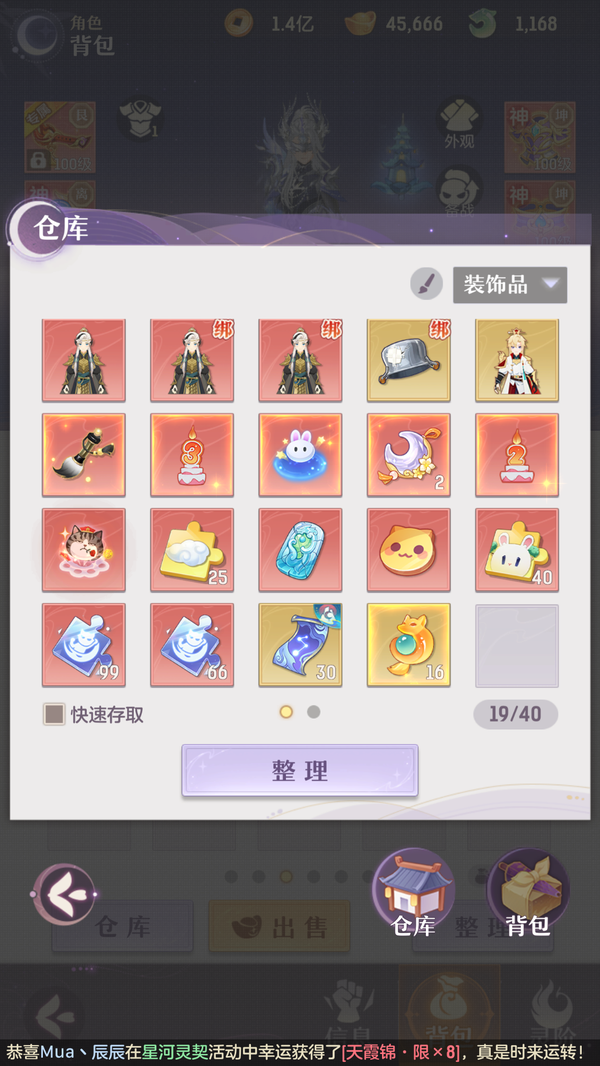
Task: Select the orange cat face item
Action: (x=408, y=549)
